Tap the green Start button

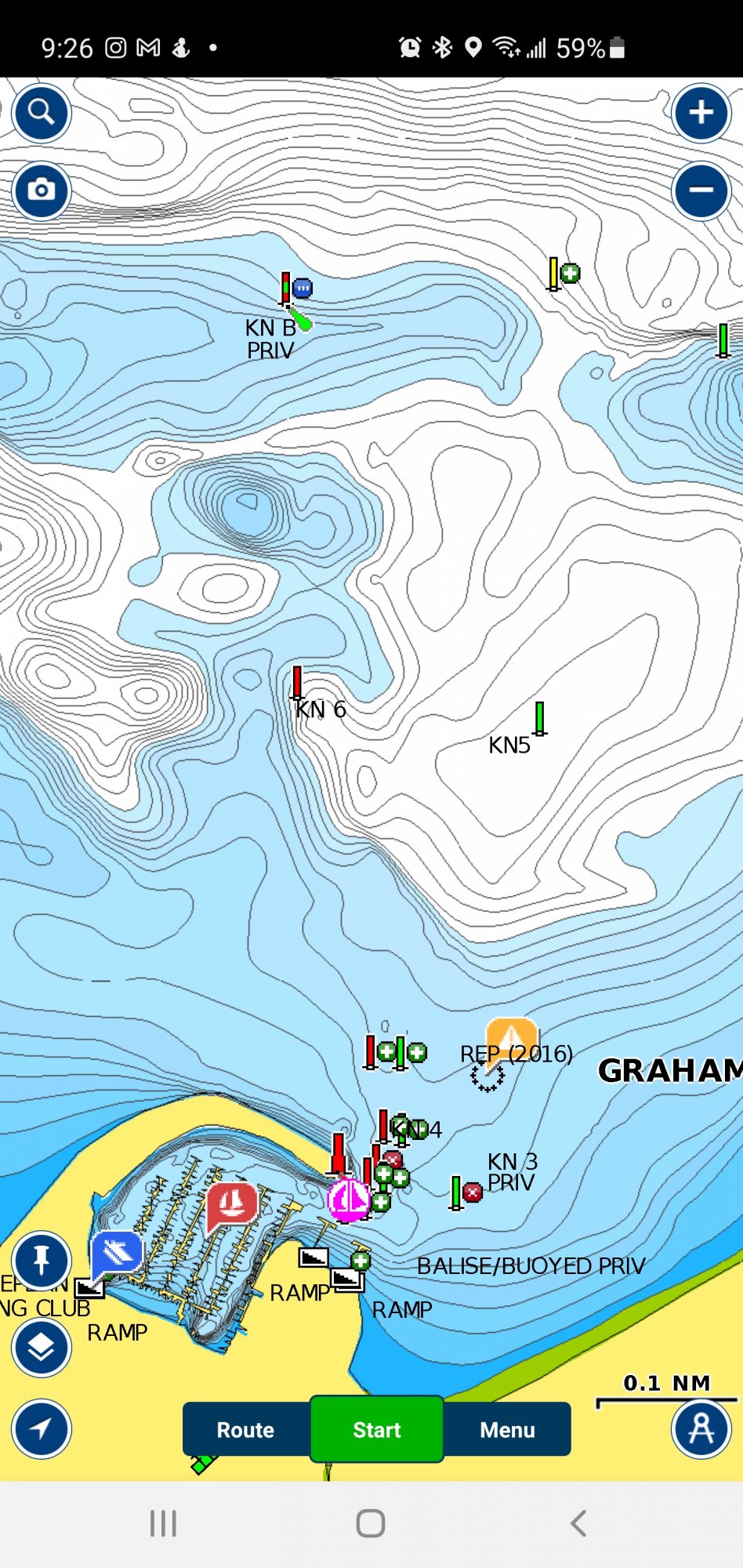[377, 1430]
